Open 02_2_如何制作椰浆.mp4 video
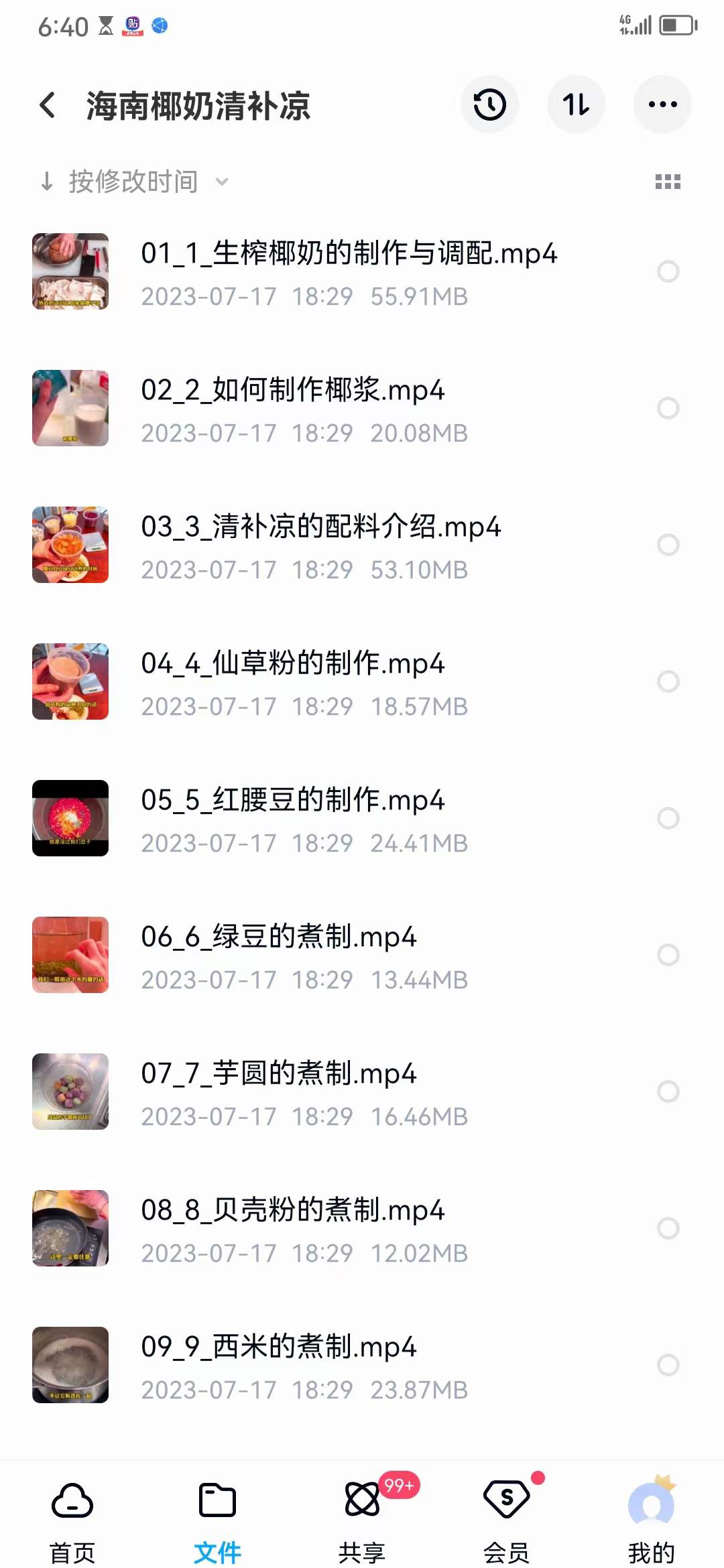Viewport: 724px width, 1568px height. point(292,391)
